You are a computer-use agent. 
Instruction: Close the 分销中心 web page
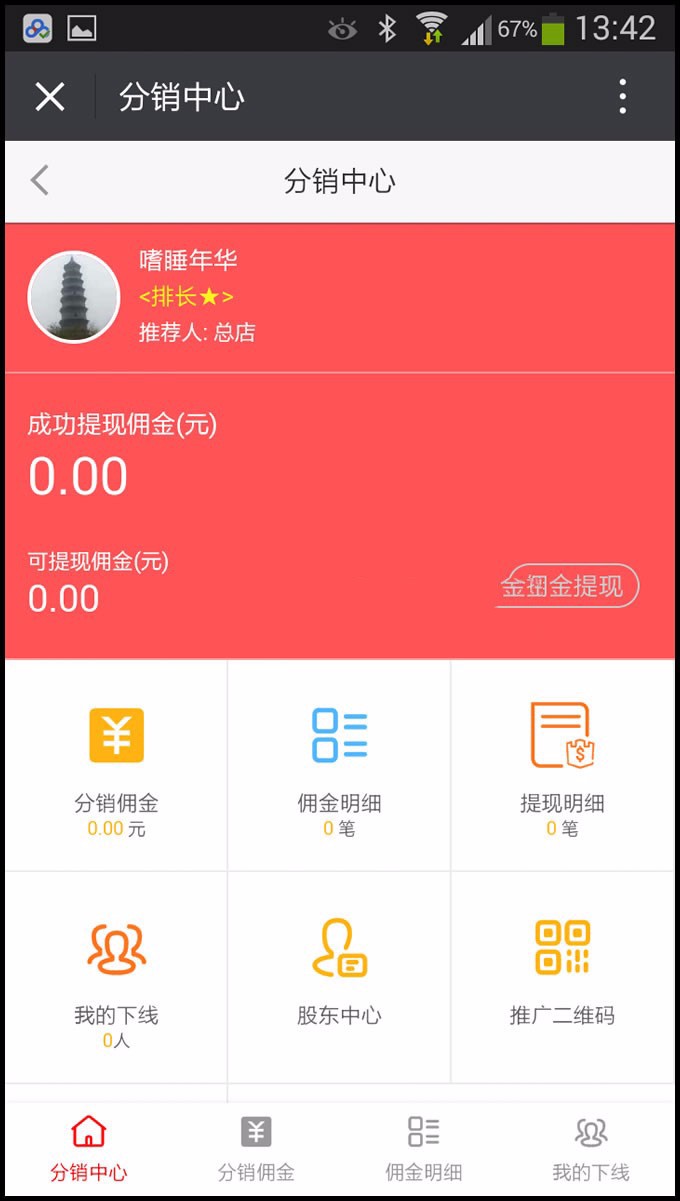coord(50,97)
